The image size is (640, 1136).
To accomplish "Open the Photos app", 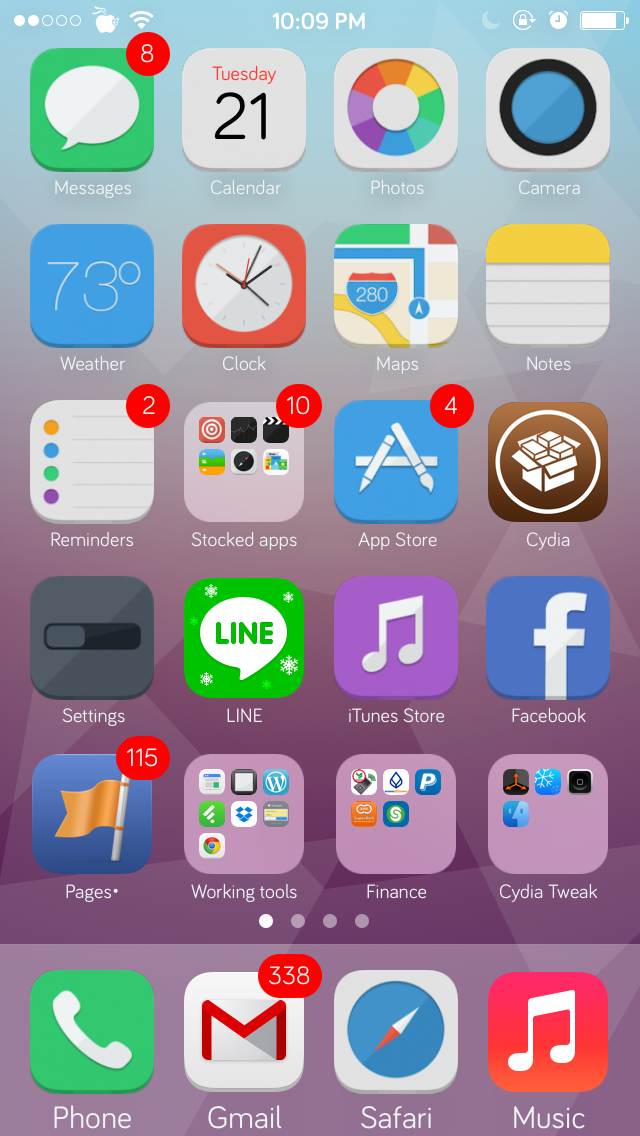I will [x=396, y=109].
